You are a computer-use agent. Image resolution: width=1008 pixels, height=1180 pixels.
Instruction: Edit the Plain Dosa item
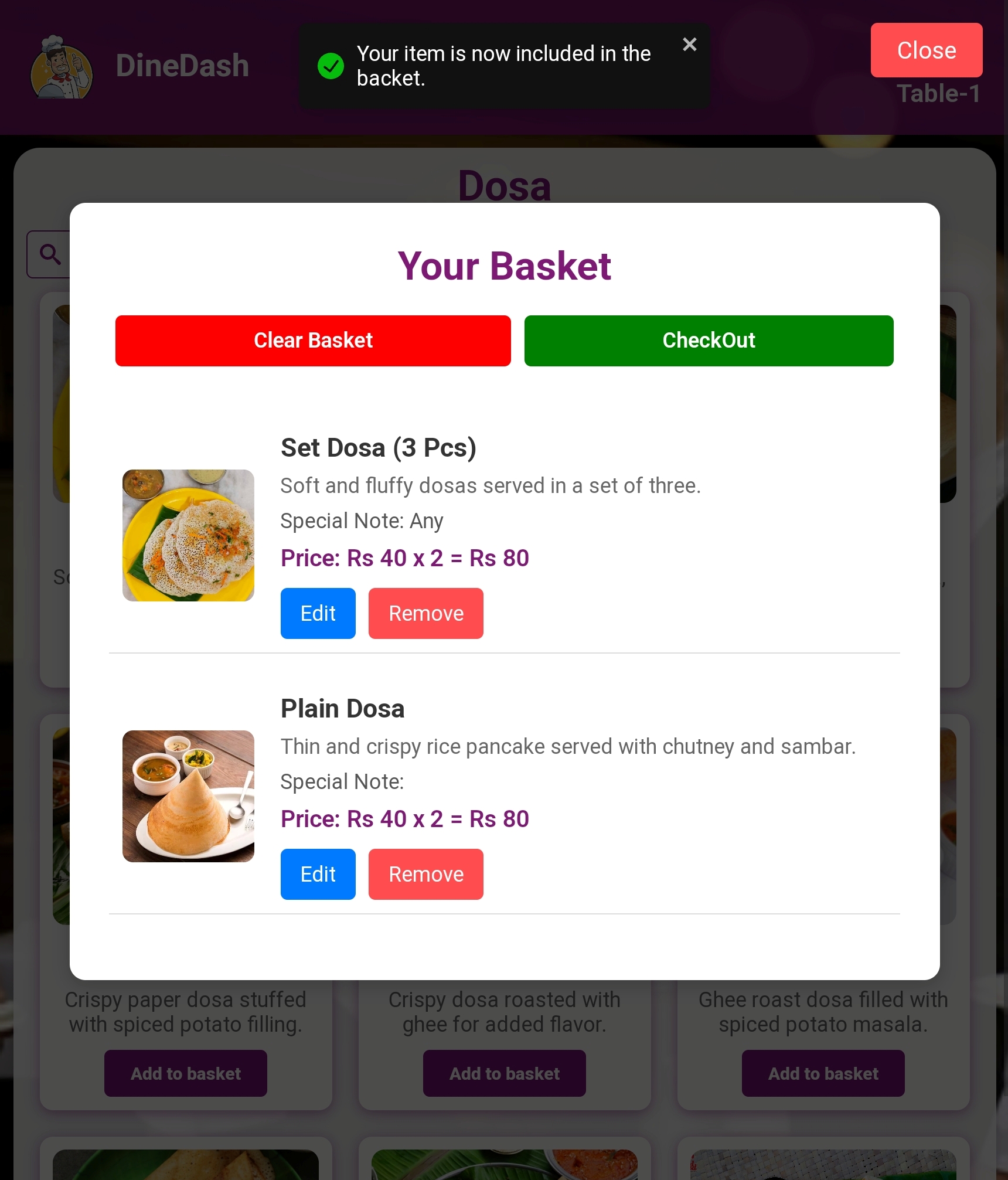click(318, 874)
